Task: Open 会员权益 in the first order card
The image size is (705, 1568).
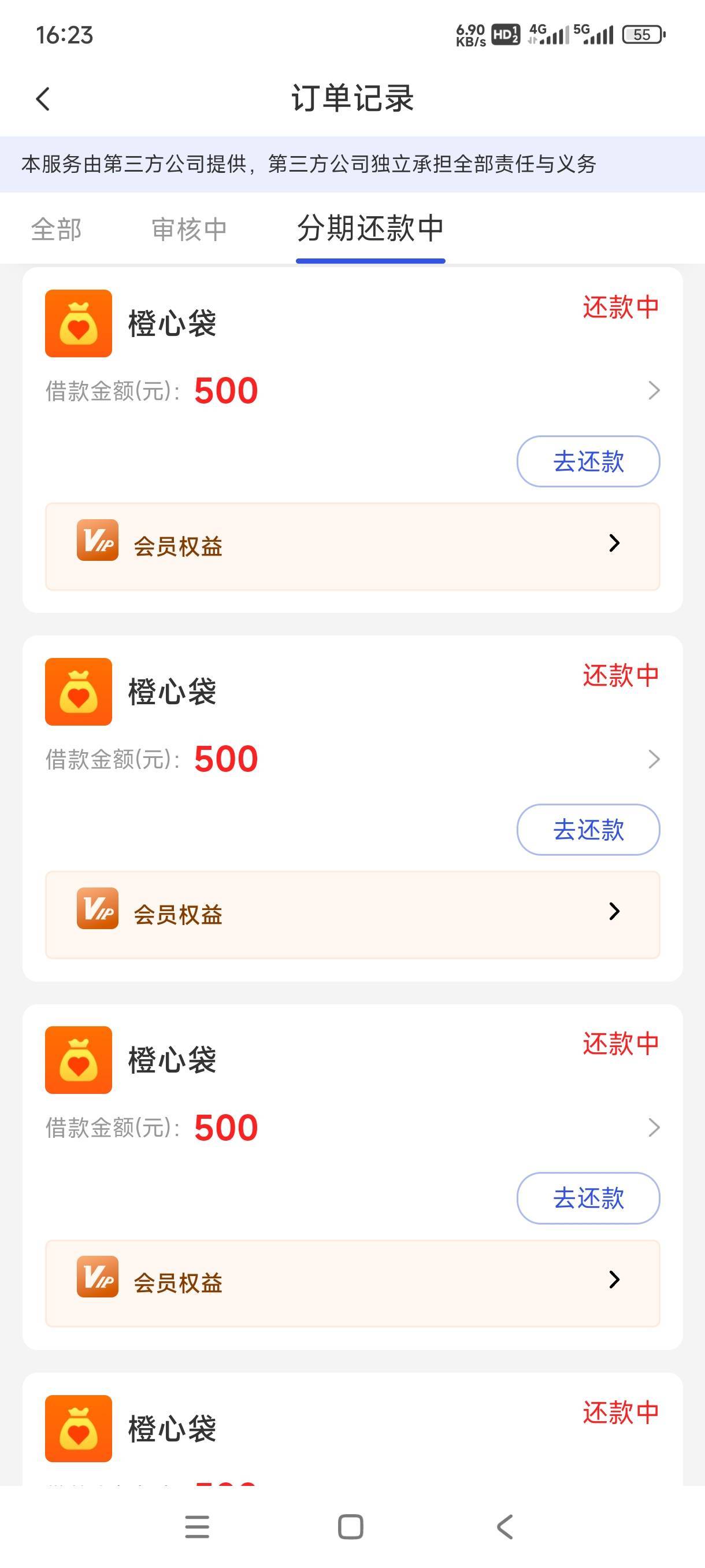Action: pos(352,546)
